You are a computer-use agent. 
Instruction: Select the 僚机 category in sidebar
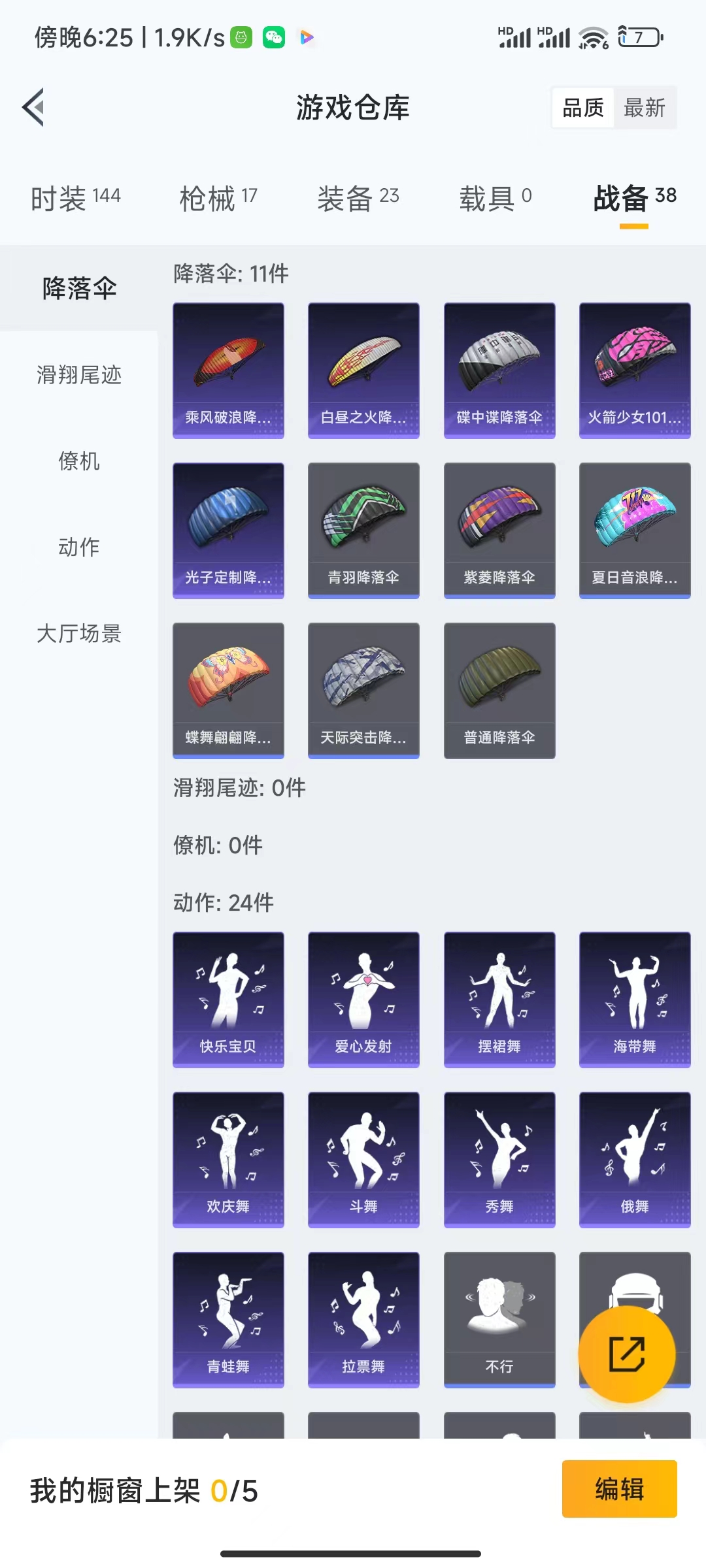click(78, 462)
